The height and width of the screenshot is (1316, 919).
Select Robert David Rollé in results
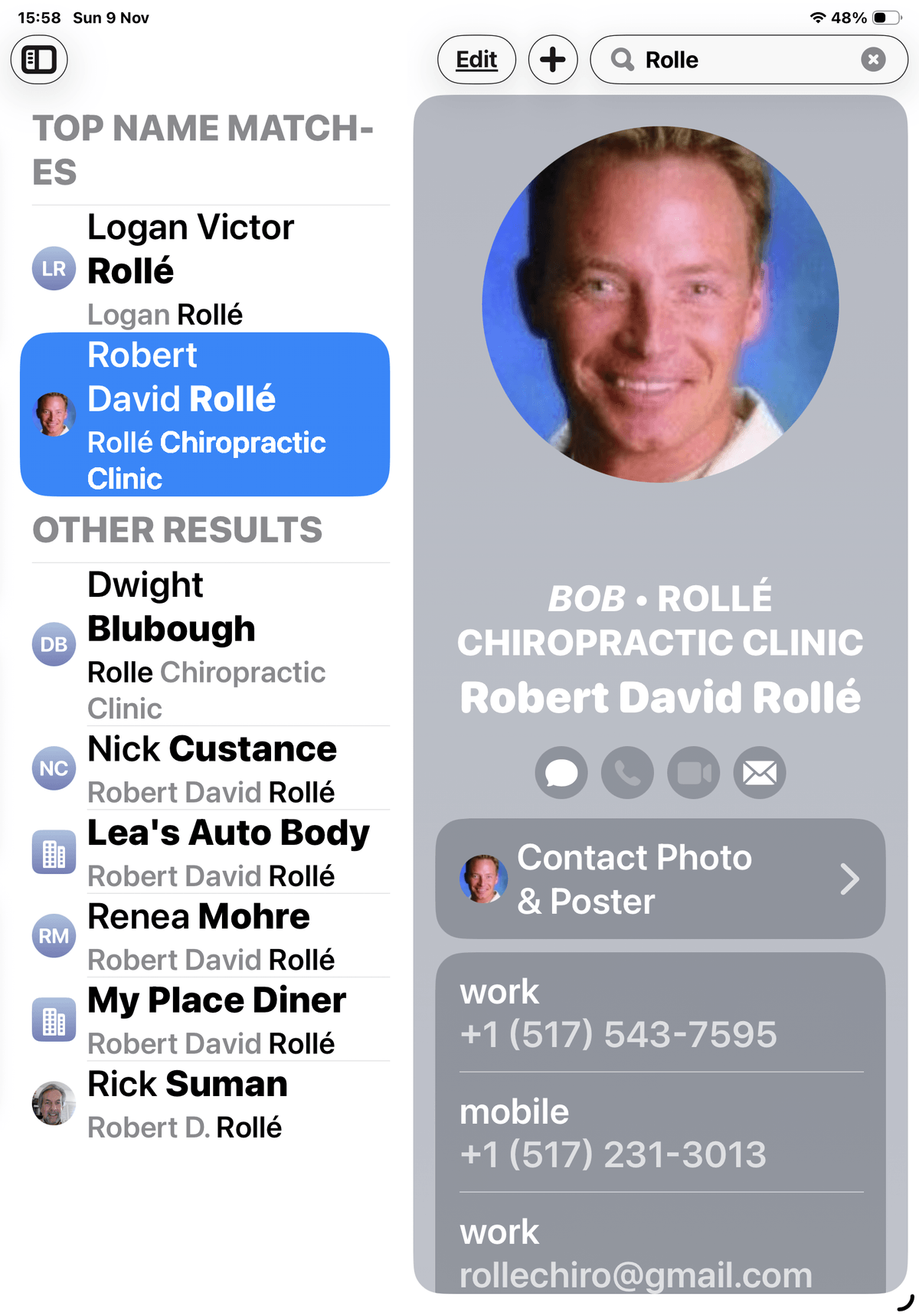point(207,414)
